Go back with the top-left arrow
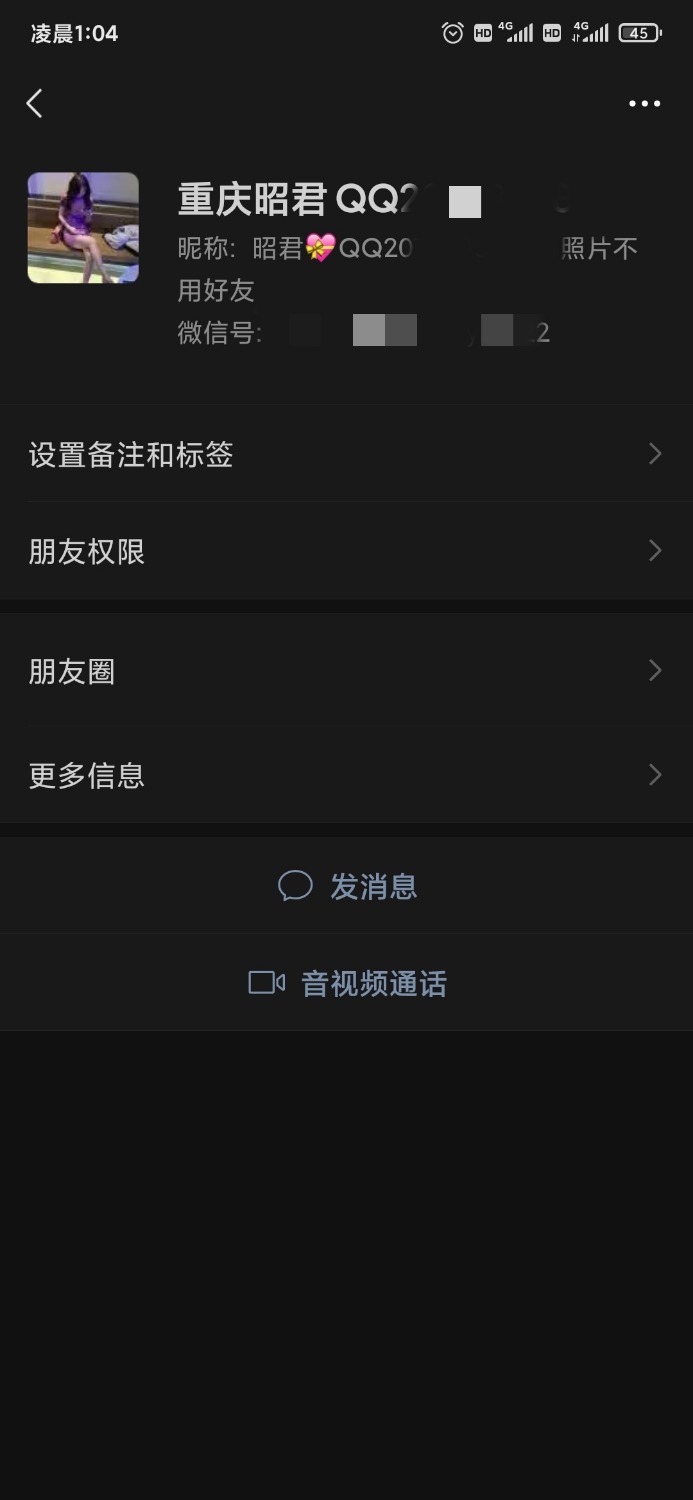Viewport: 693px width, 1500px height. pyautogui.click(x=35, y=103)
